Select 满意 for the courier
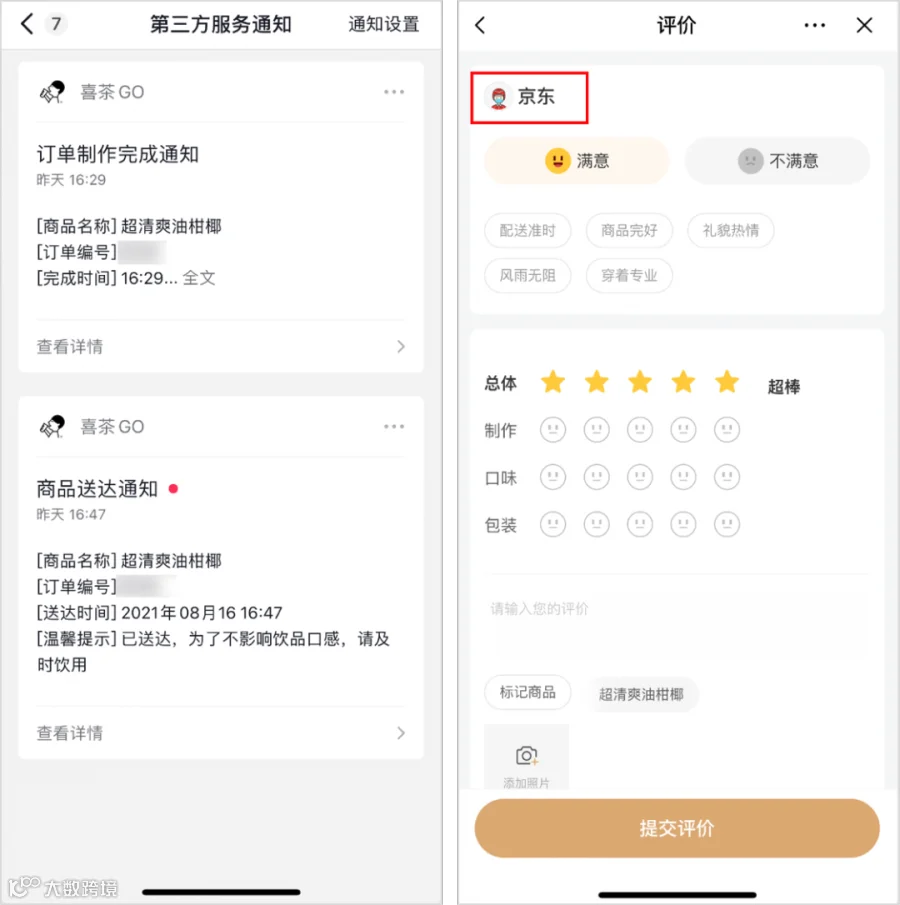Image resolution: width=900 pixels, height=905 pixels. [x=577, y=160]
